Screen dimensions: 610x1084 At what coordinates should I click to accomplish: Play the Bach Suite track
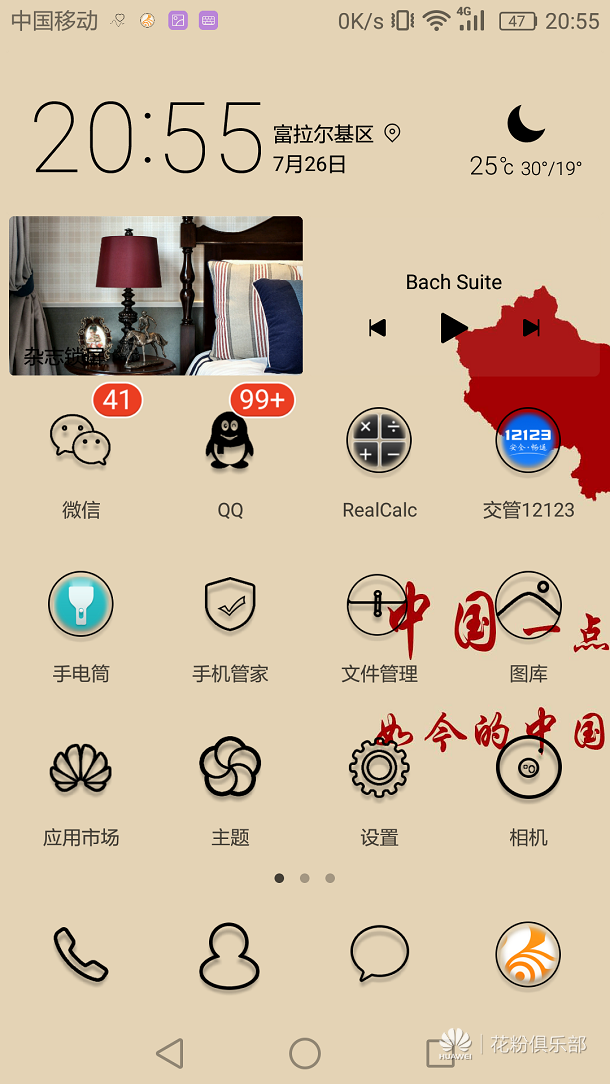[x=453, y=328]
